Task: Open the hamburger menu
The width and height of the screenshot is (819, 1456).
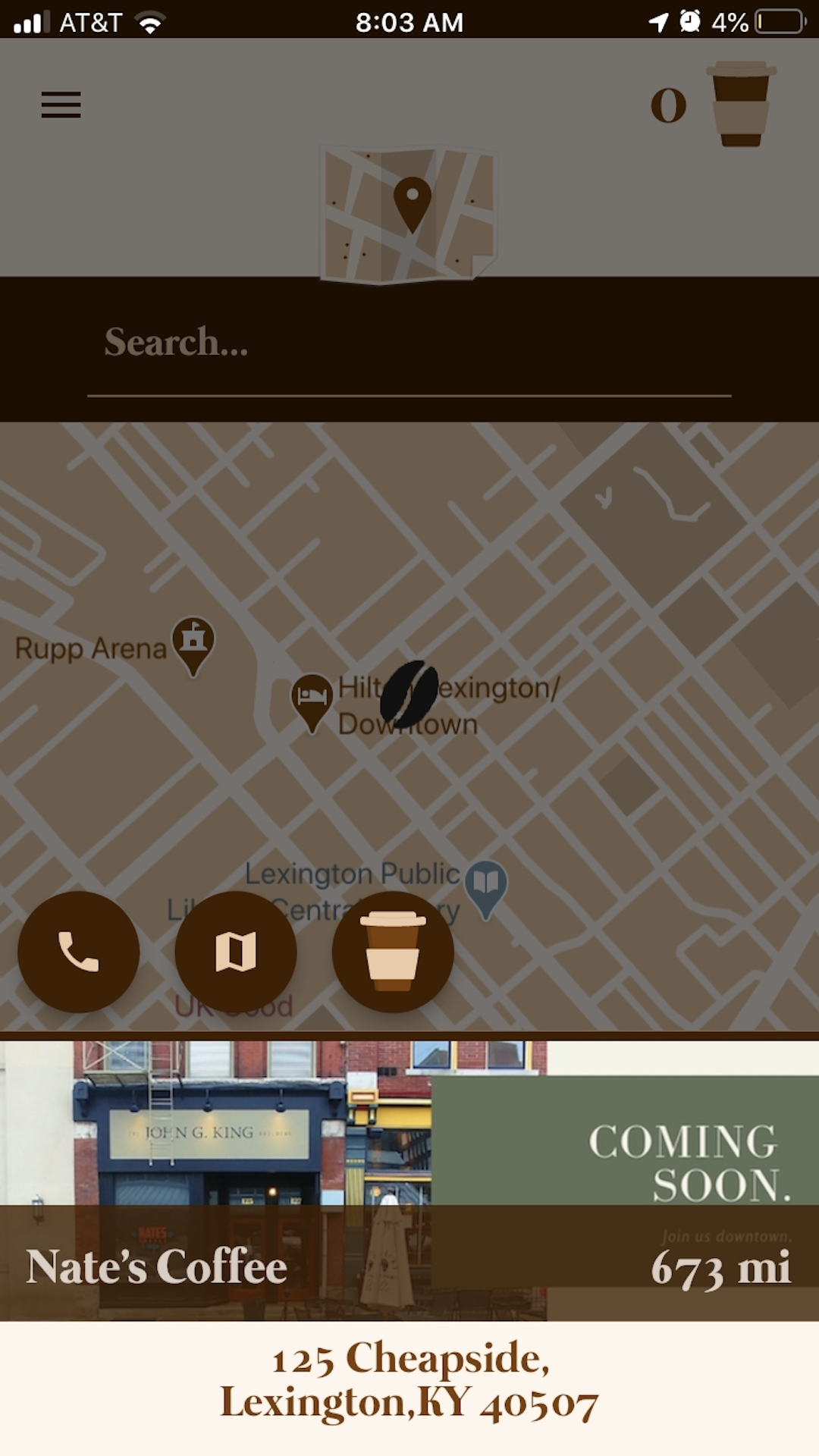Action: 61,105
